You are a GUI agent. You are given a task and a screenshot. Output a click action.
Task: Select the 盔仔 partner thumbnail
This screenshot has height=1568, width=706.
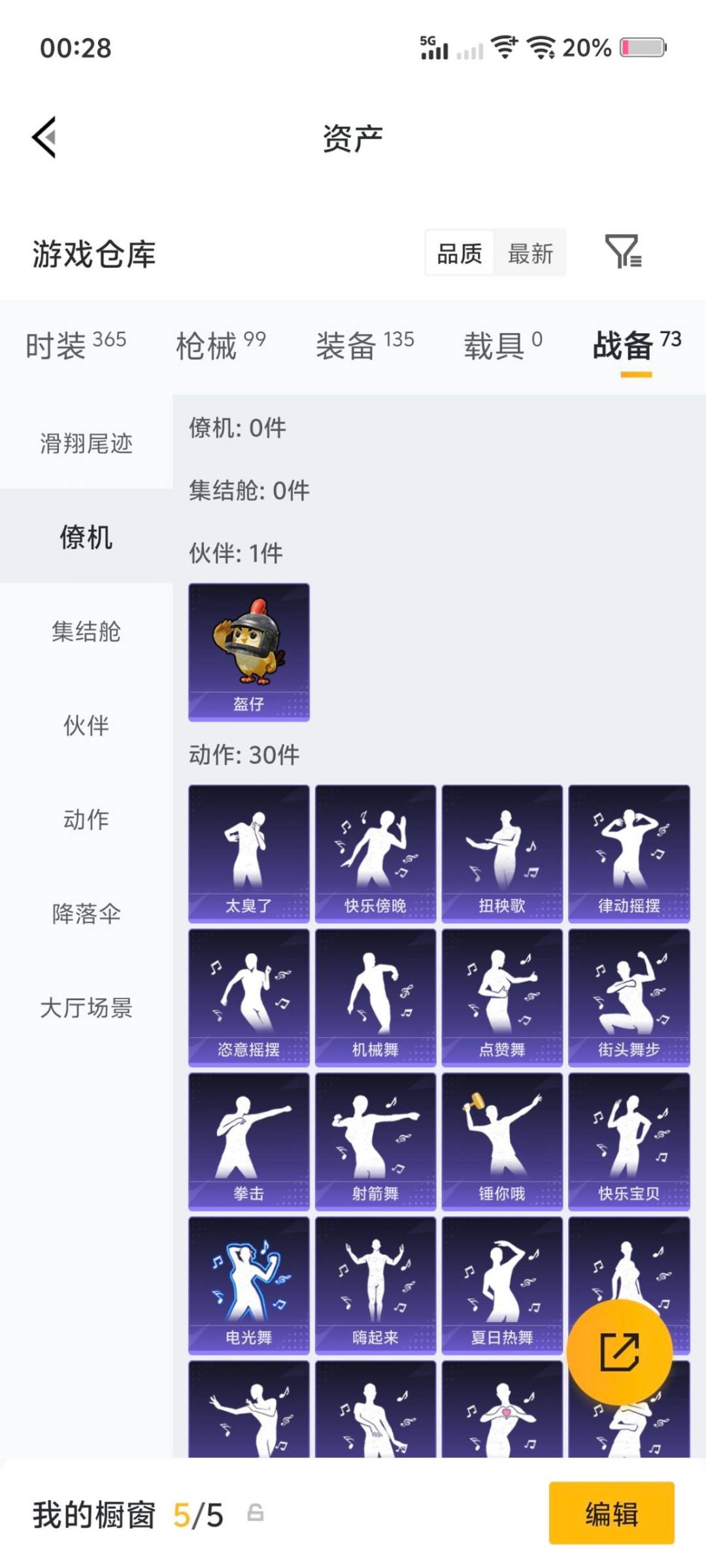tap(247, 652)
